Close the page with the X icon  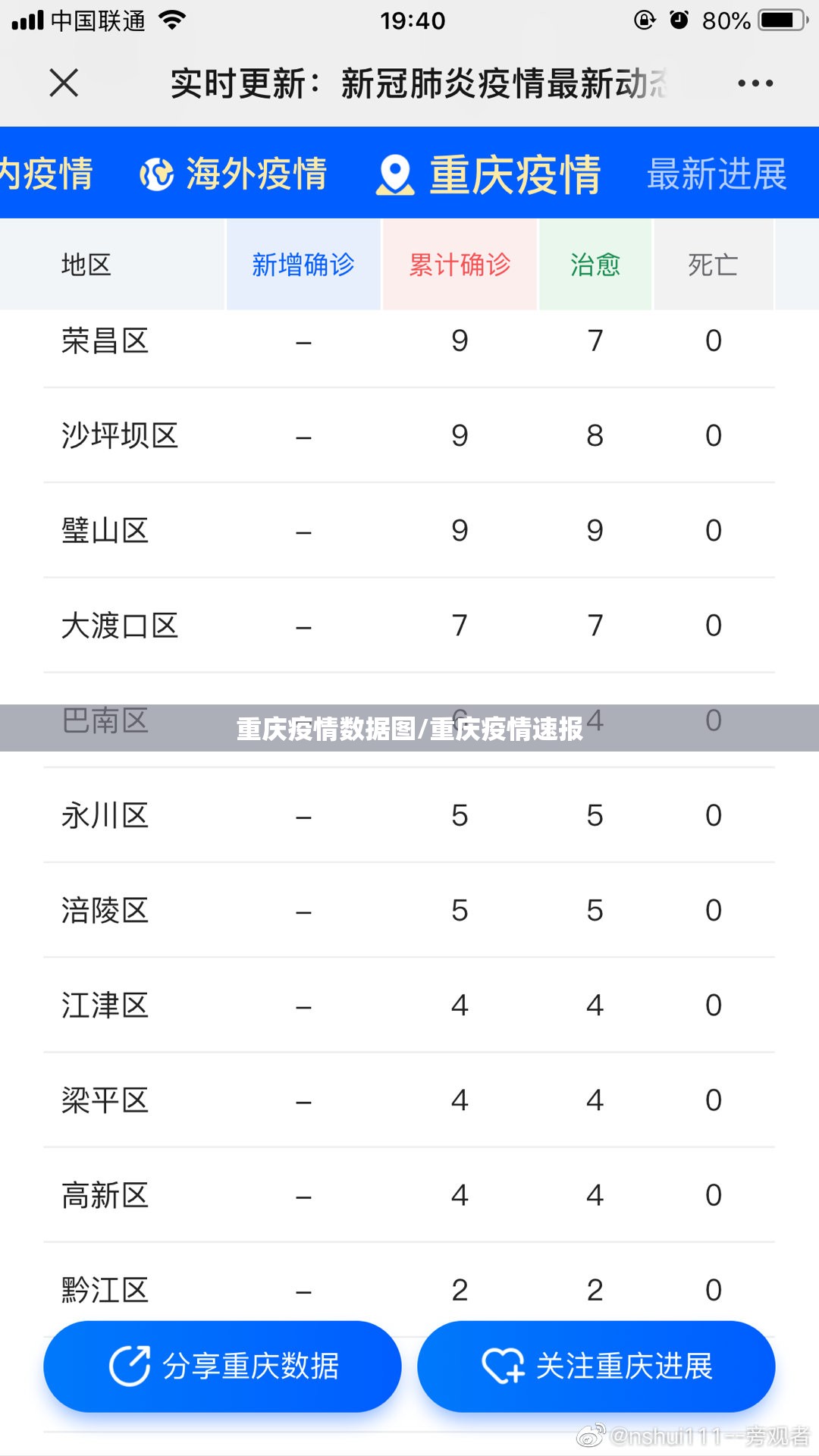pyautogui.click(x=64, y=83)
